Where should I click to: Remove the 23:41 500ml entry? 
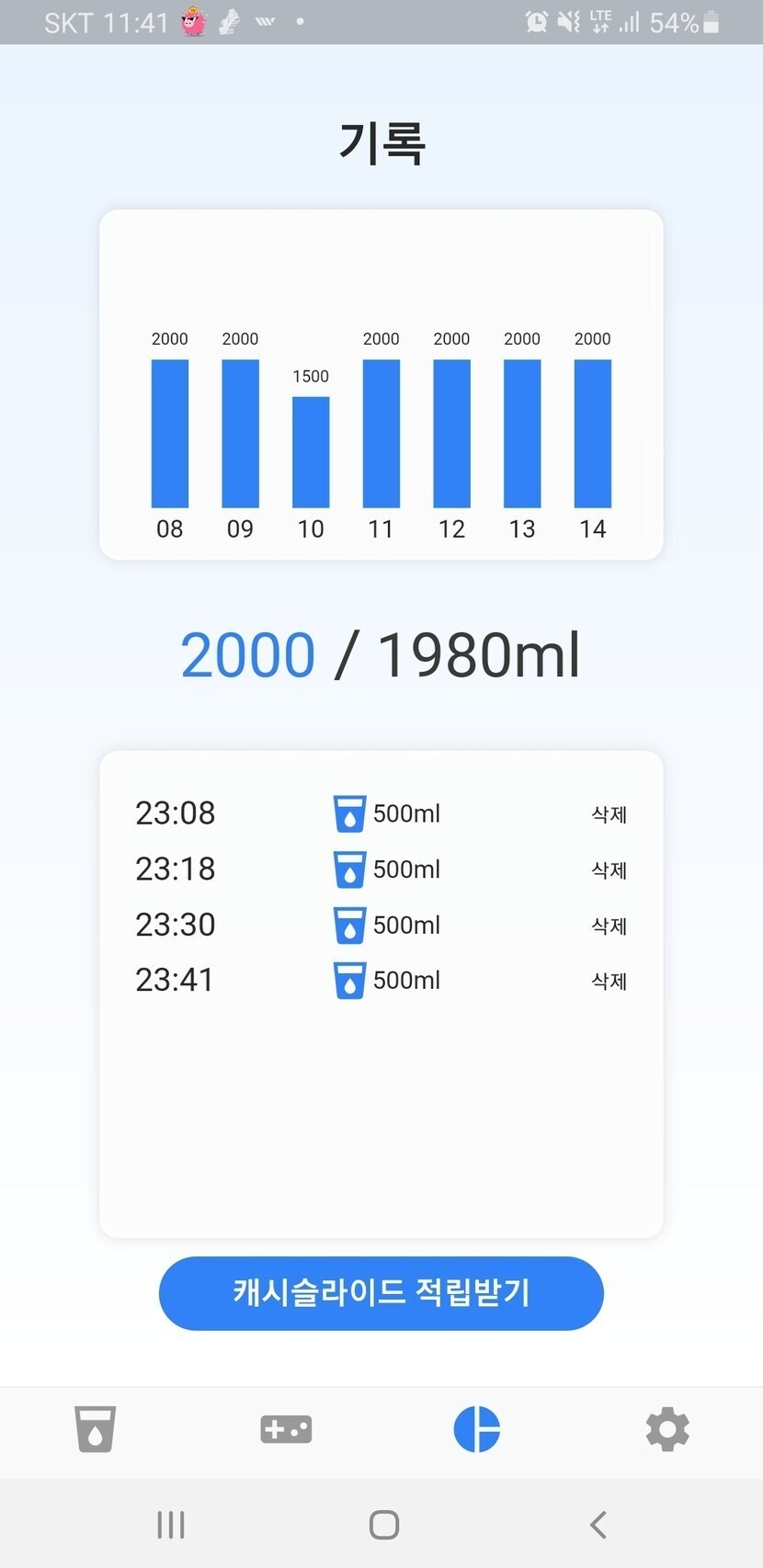609,981
